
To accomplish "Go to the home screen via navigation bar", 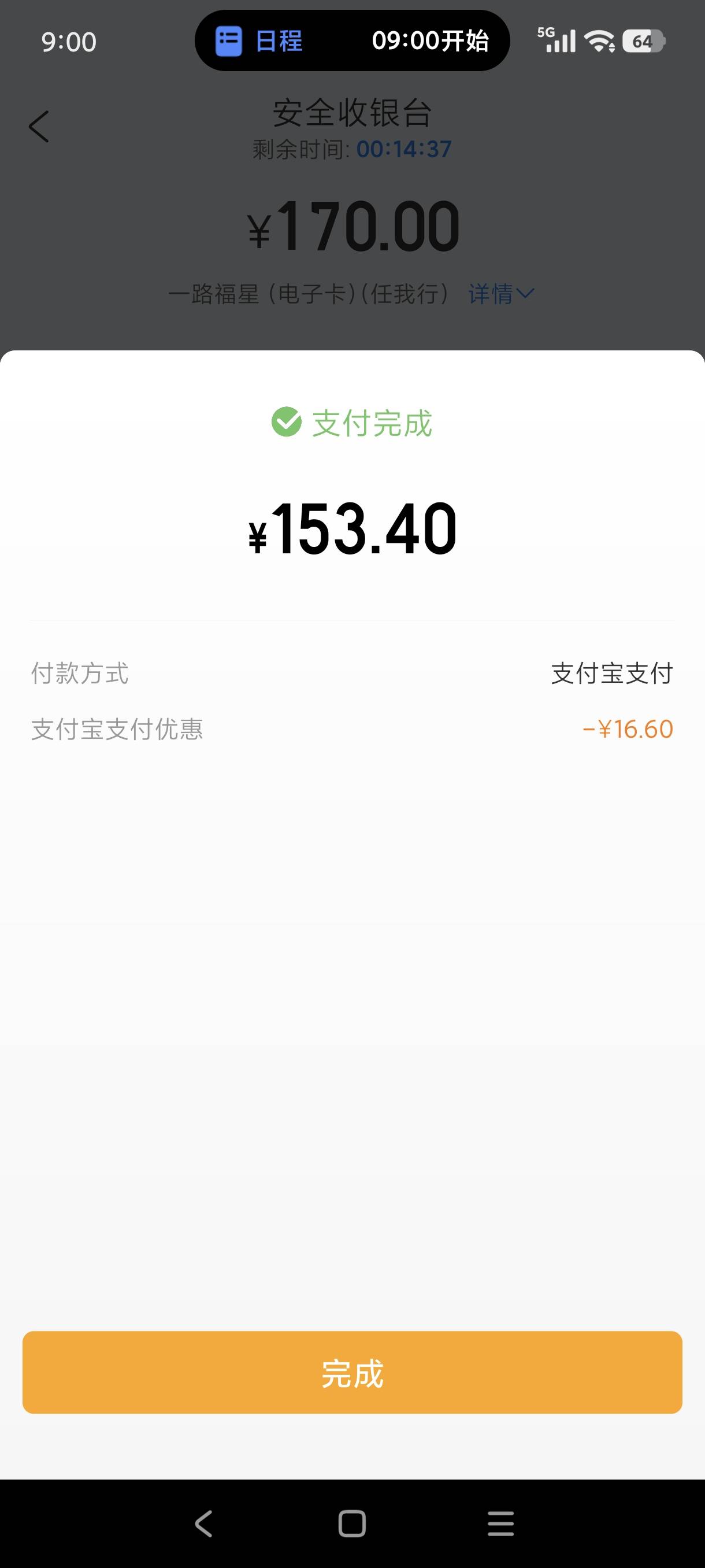I will [x=352, y=1523].
